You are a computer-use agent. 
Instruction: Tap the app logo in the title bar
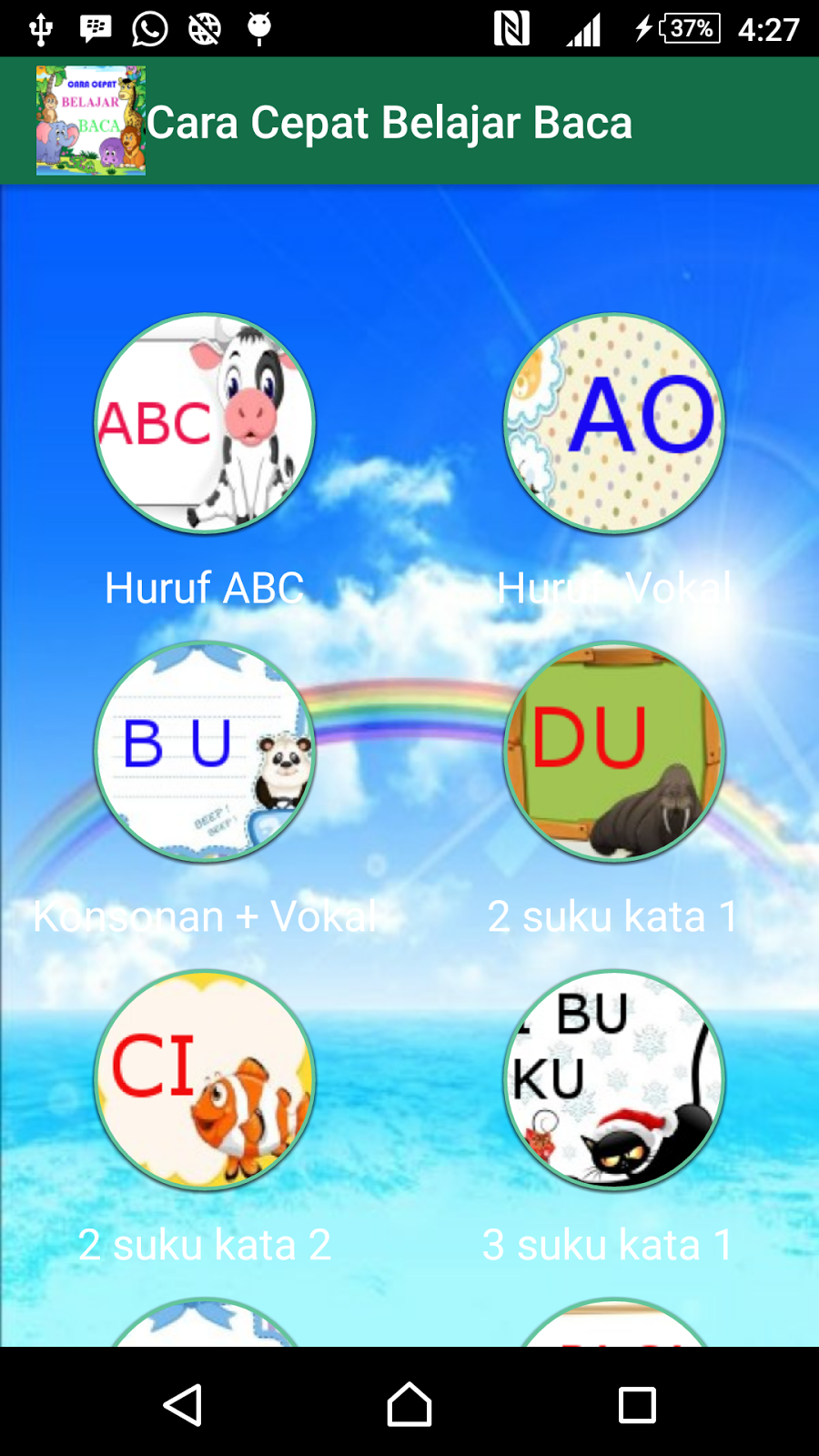[x=90, y=119]
